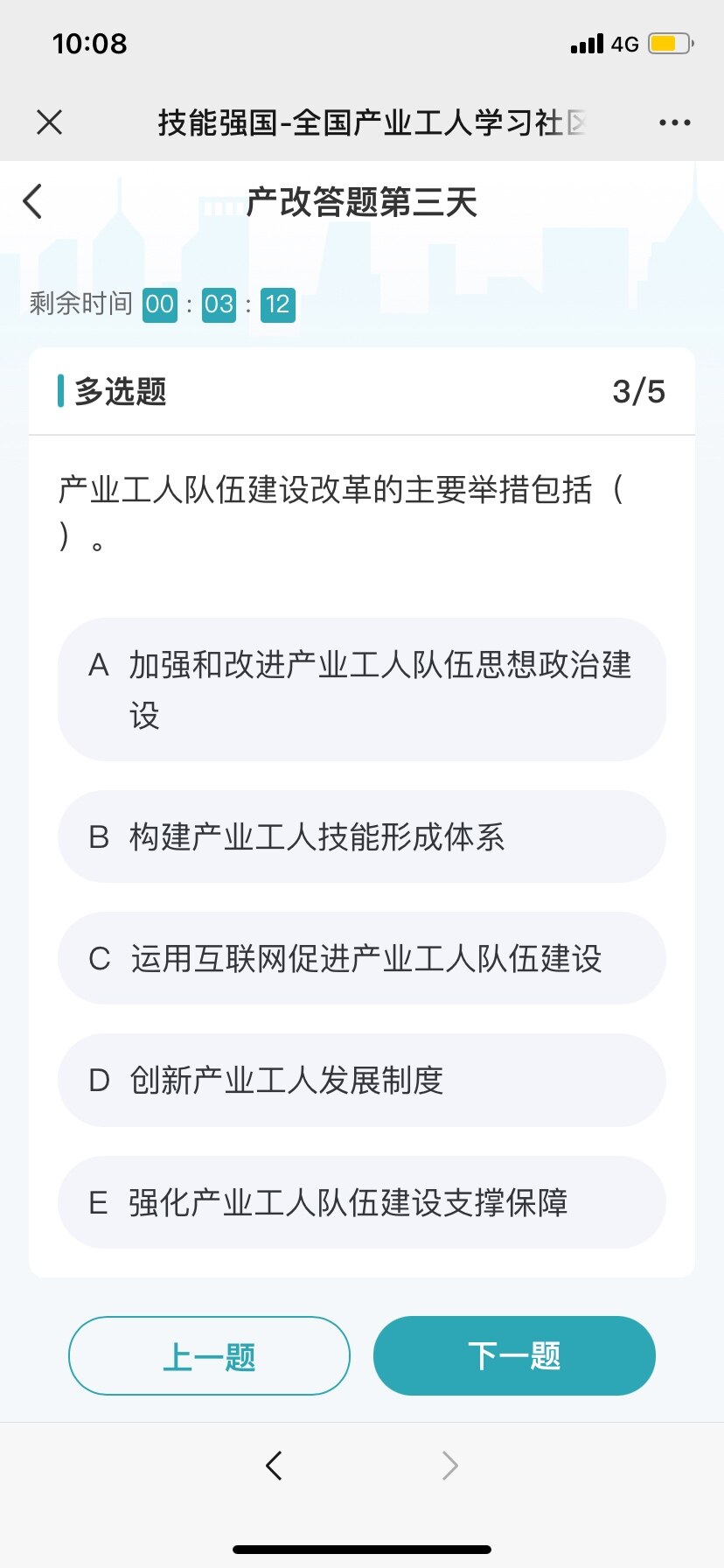The width and height of the screenshot is (724, 1568).
Task: Pick option D 创新产业工人发展制度
Action: click(x=361, y=1080)
